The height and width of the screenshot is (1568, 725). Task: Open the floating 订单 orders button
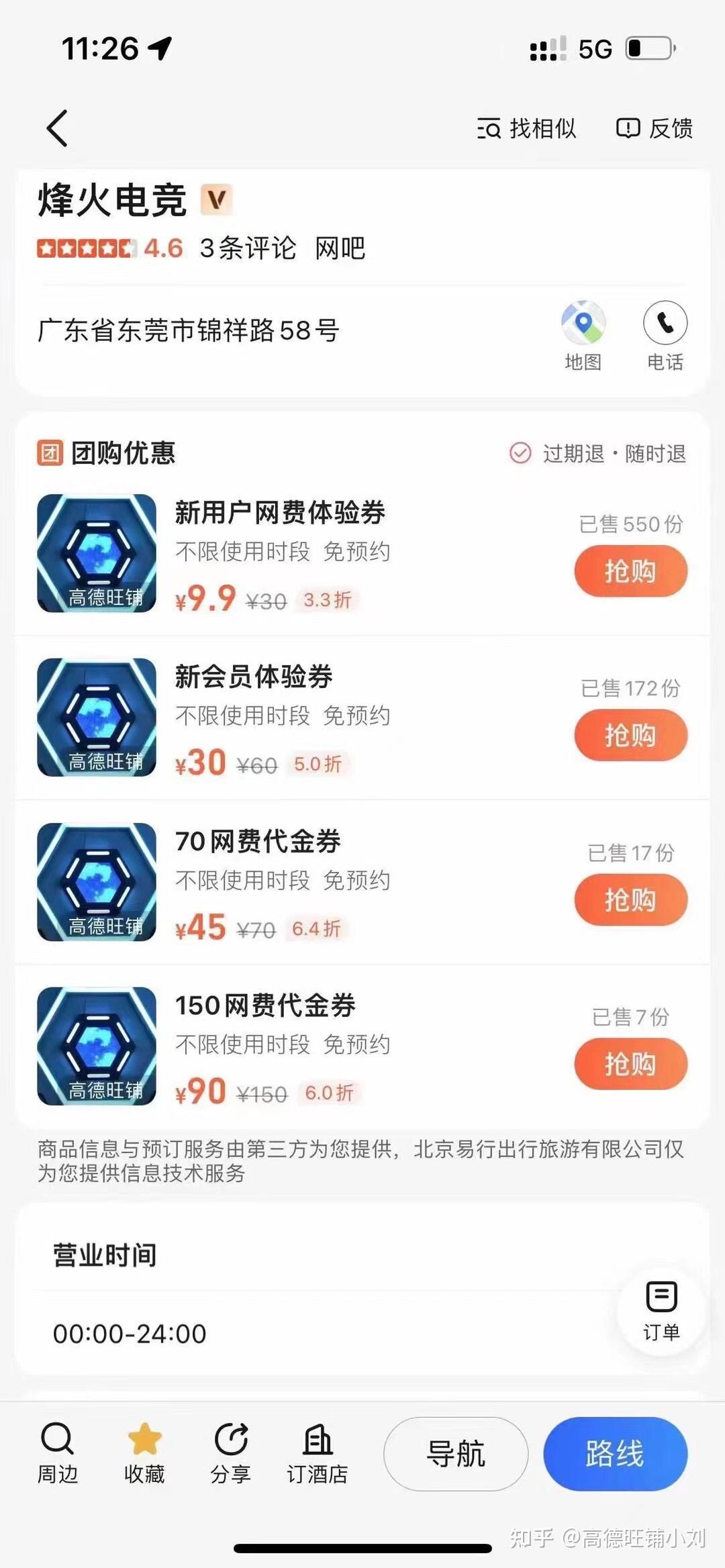coord(661,1312)
